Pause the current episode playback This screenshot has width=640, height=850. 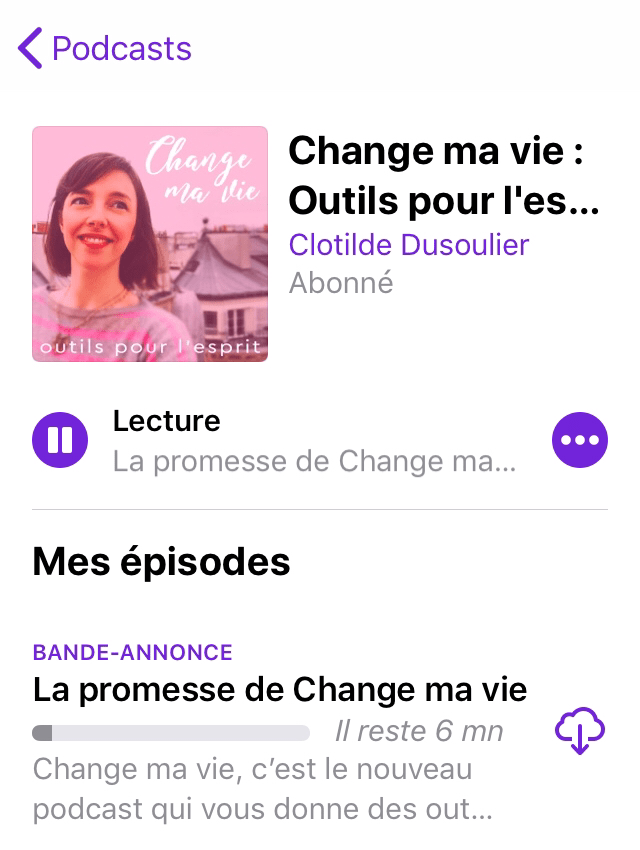[x=60, y=440]
